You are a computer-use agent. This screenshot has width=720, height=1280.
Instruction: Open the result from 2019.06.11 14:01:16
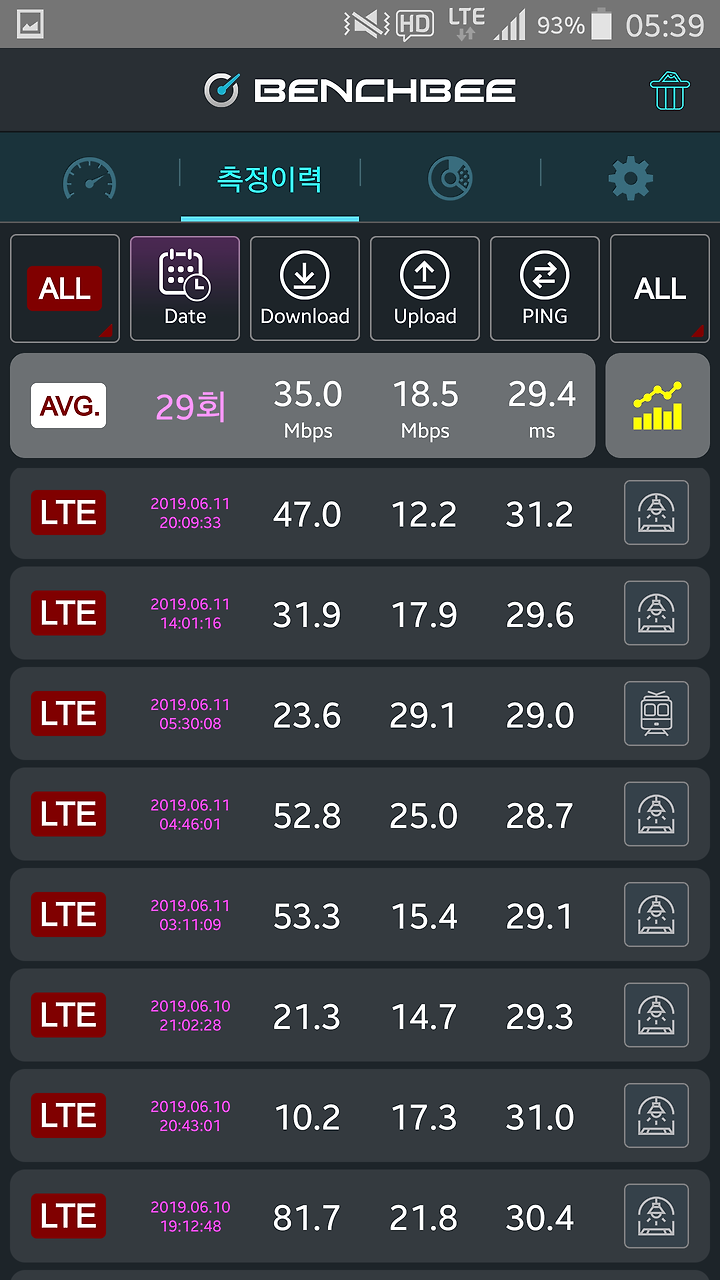[x=360, y=614]
